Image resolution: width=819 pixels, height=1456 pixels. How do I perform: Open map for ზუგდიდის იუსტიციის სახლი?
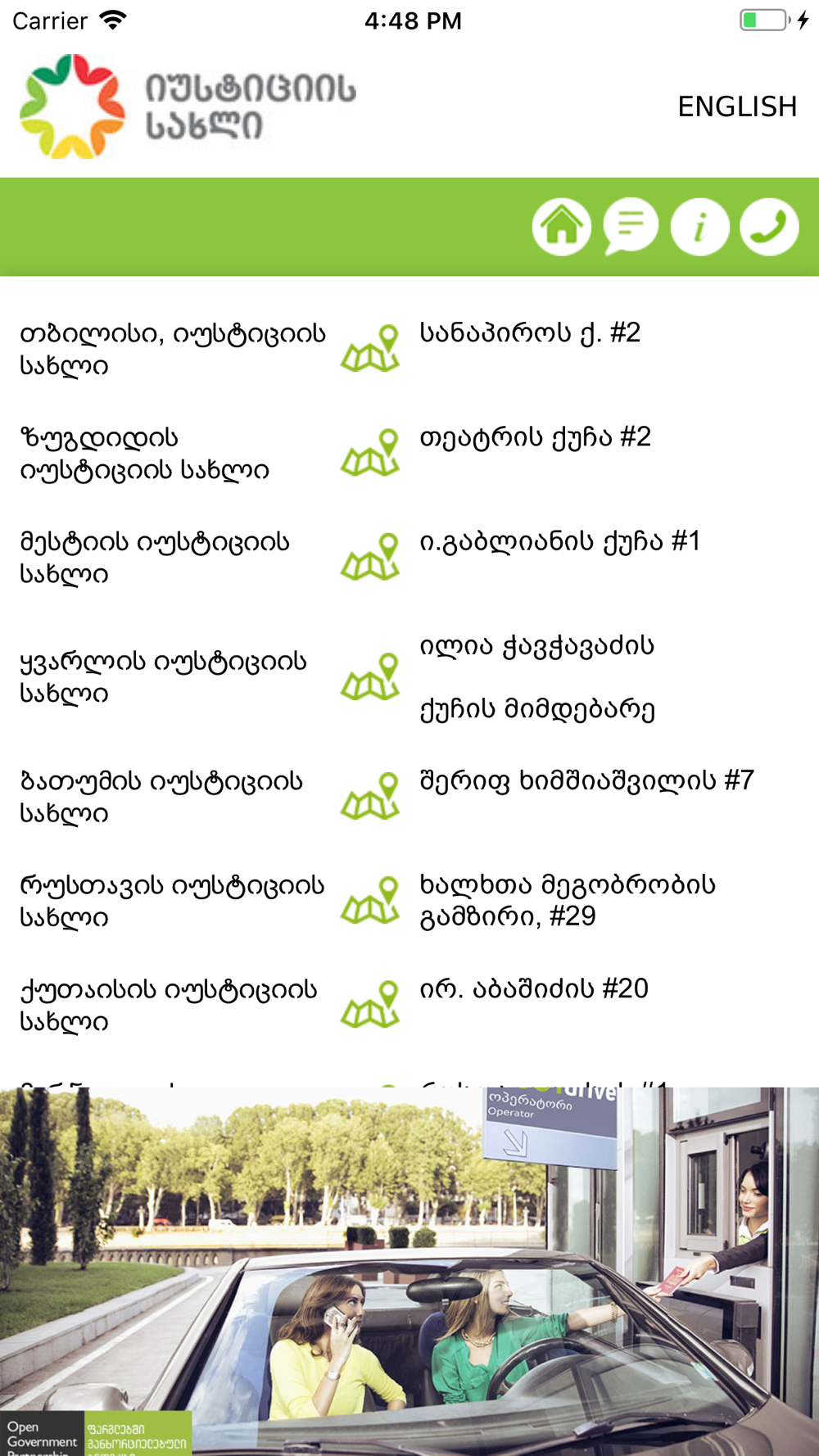pyautogui.click(x=370, y=452)
